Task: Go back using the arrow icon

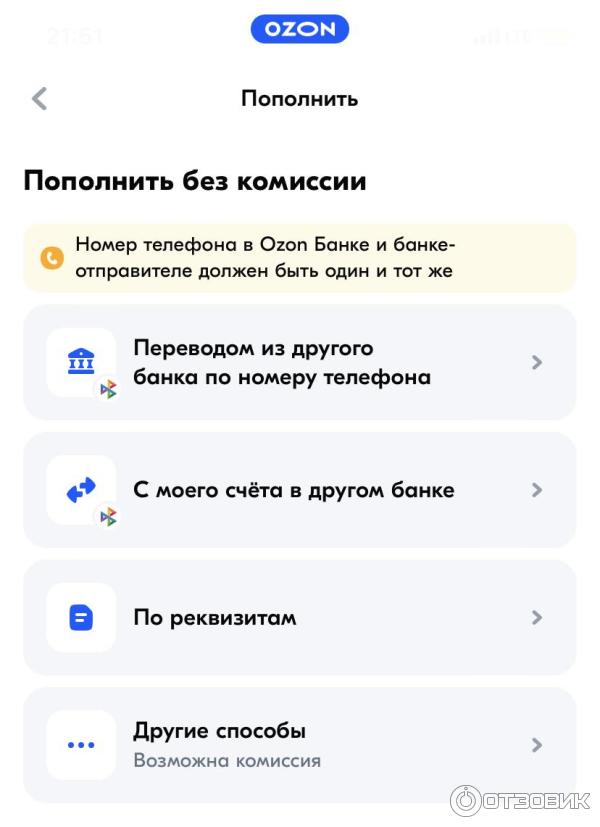Action: (x=39, y=98)
